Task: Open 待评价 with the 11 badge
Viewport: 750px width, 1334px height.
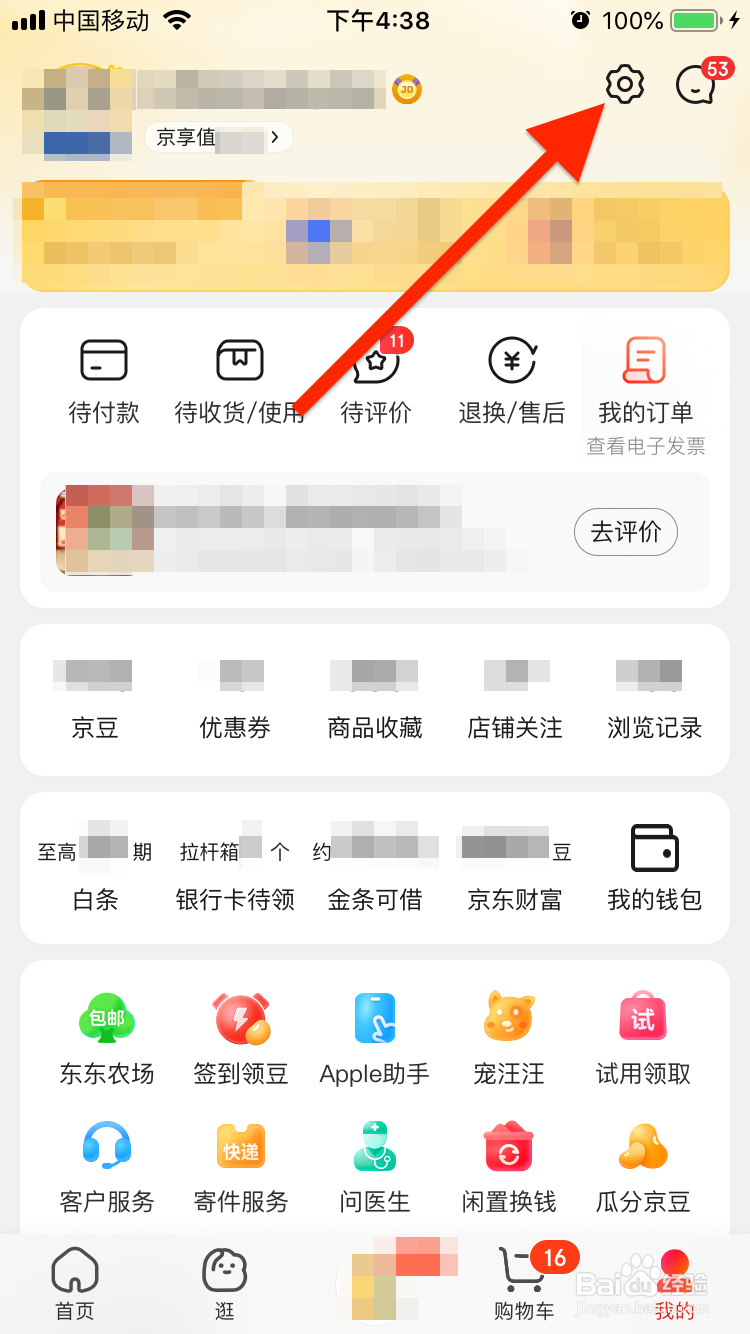Action: (375, 380)
